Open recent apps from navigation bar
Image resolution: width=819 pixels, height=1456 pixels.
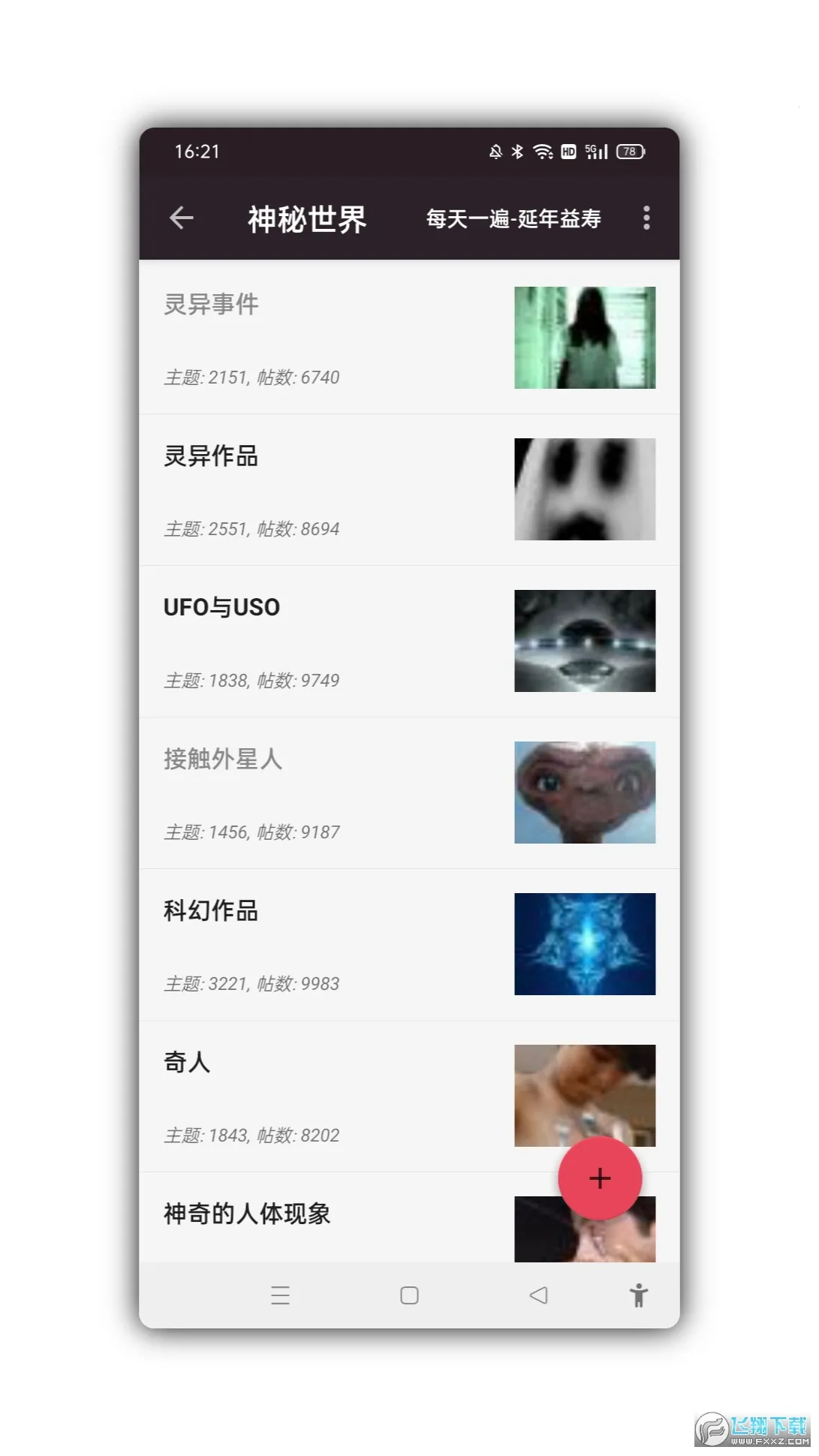tap(280, 1295)
